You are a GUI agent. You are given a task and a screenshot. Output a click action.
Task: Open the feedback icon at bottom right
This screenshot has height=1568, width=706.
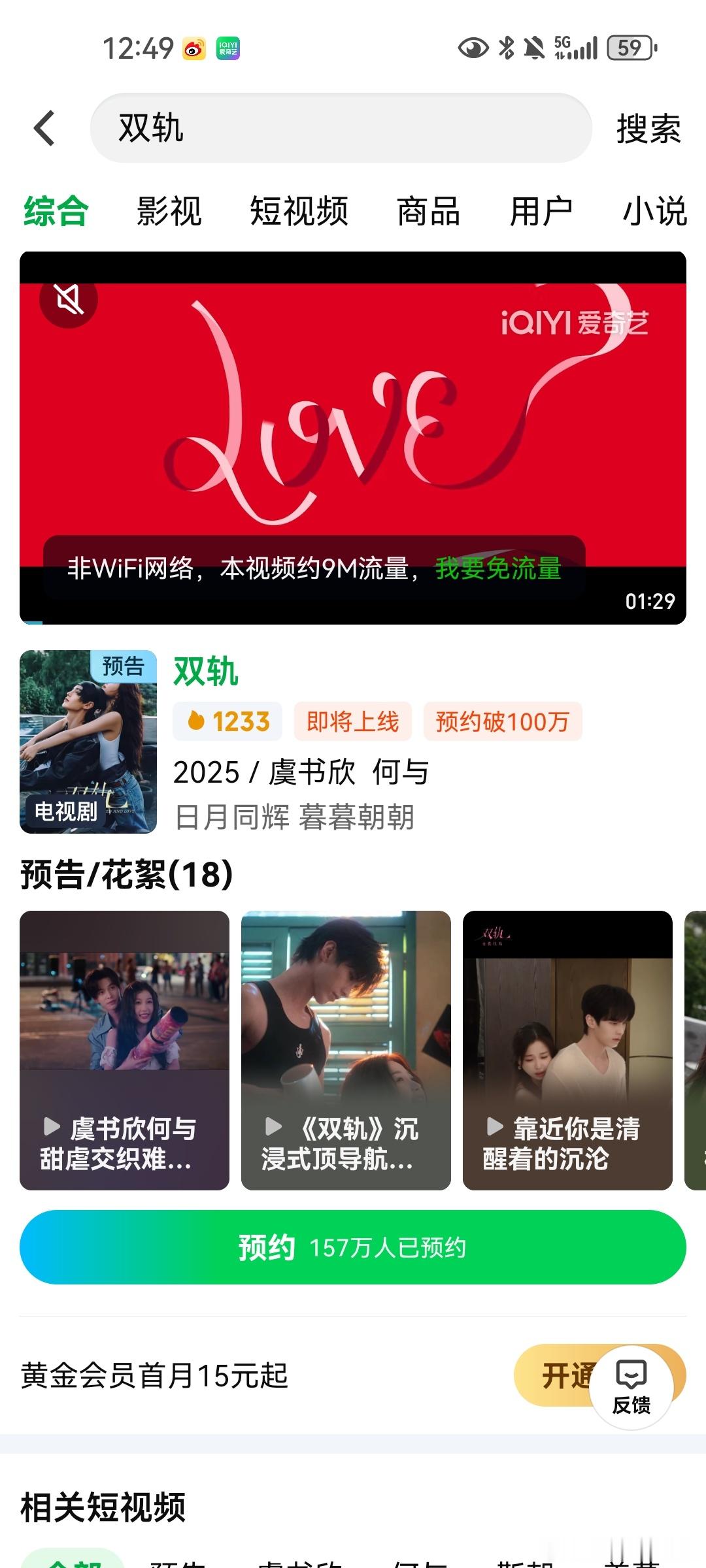(x=631, y=1379)
